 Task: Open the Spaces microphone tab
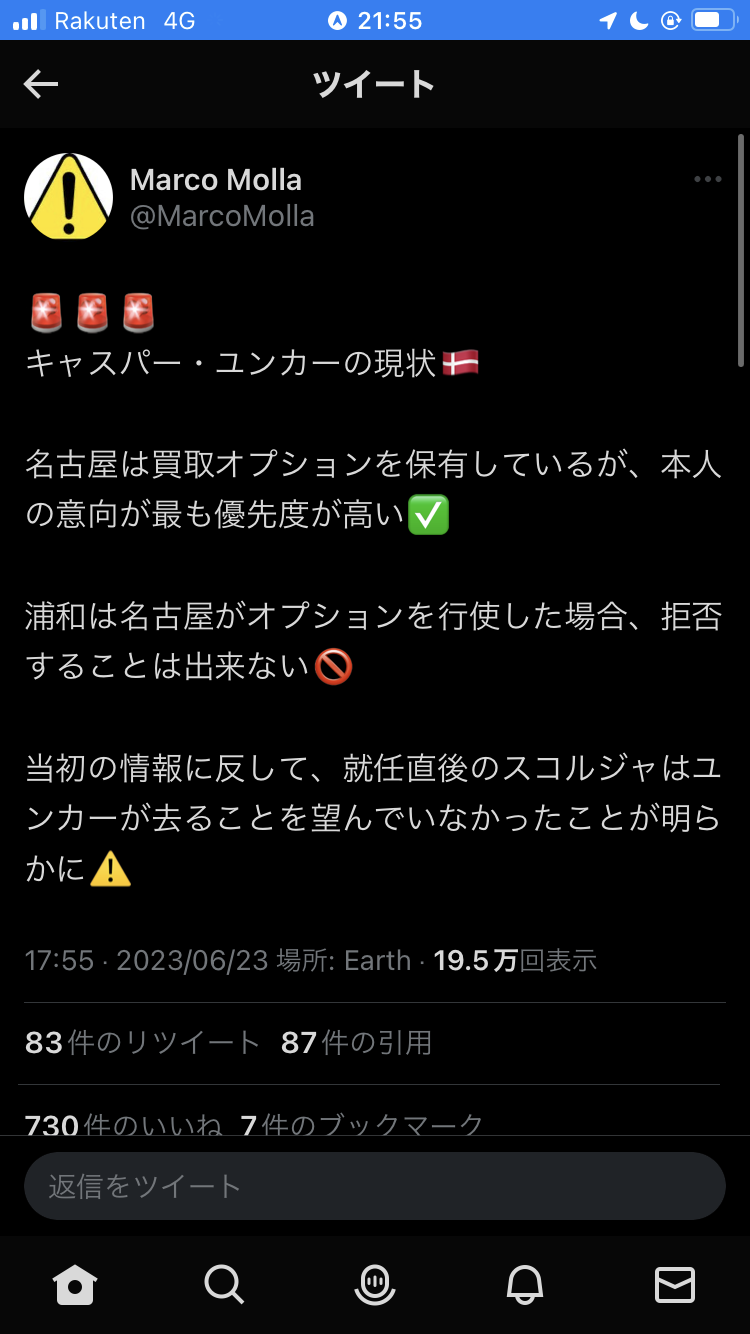pos(375,1284)
